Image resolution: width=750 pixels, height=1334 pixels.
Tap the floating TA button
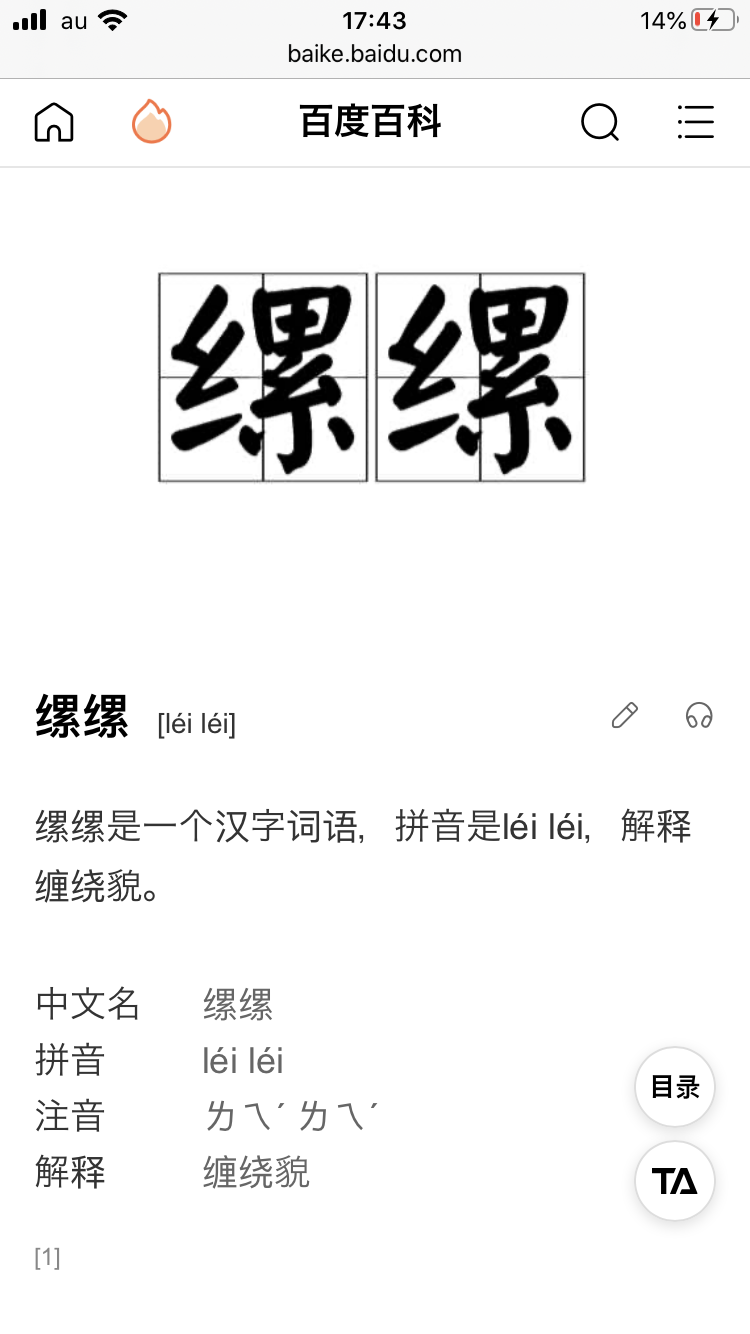pos(675,1181)
